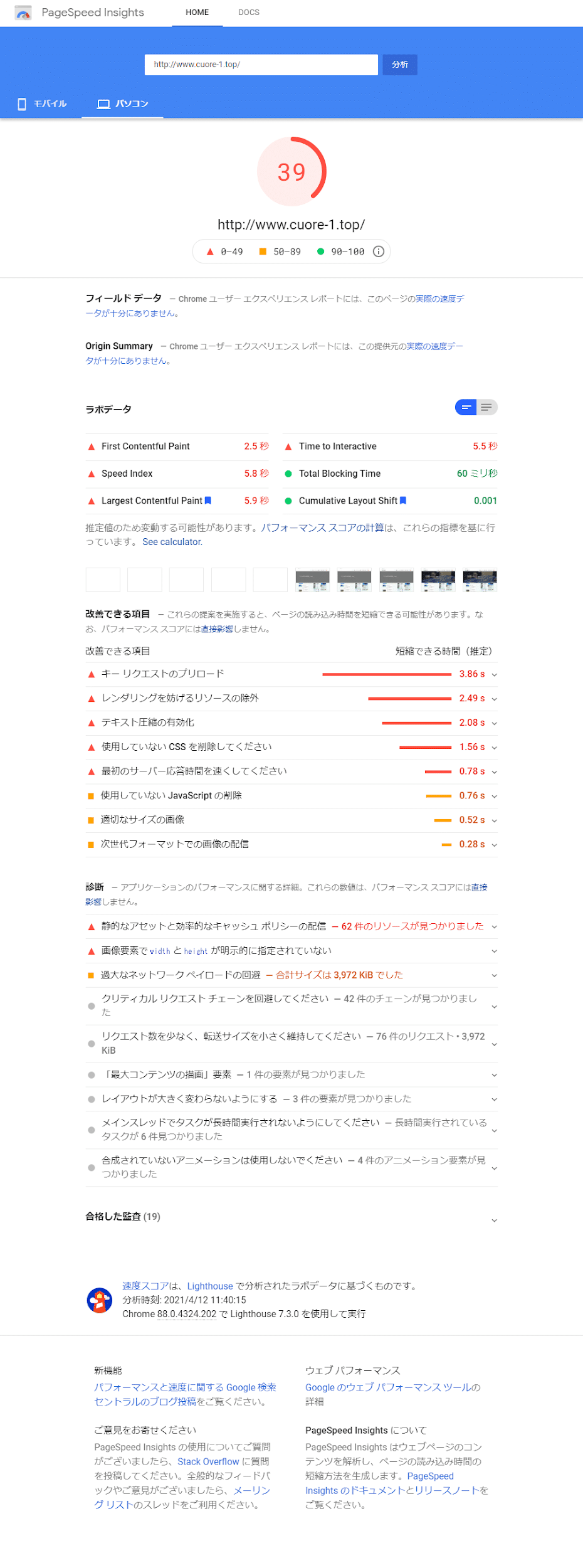Viewport: 583px width, 1568px height.
Task: Open the パフォーマンス スコアの計算 link
Action: 323,528
